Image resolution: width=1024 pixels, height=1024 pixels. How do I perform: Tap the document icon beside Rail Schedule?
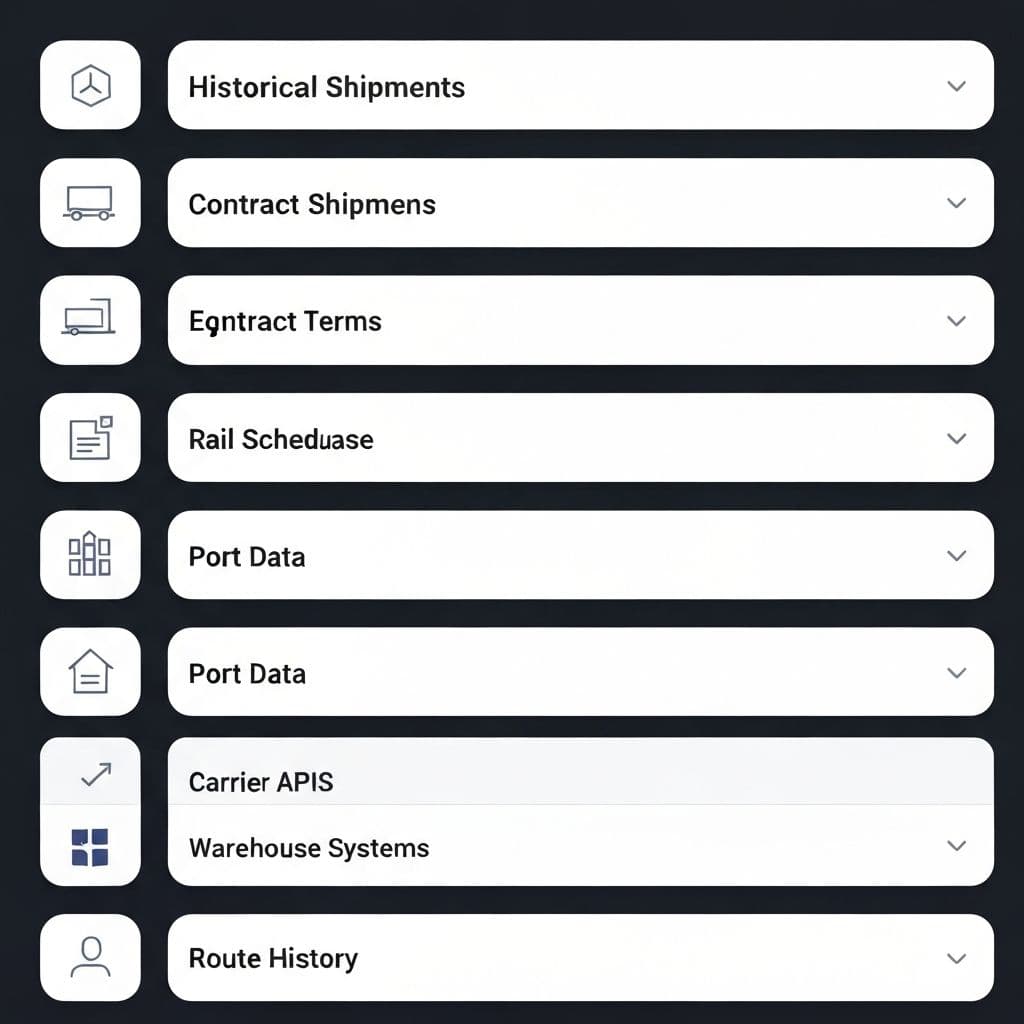coord(90,438)
